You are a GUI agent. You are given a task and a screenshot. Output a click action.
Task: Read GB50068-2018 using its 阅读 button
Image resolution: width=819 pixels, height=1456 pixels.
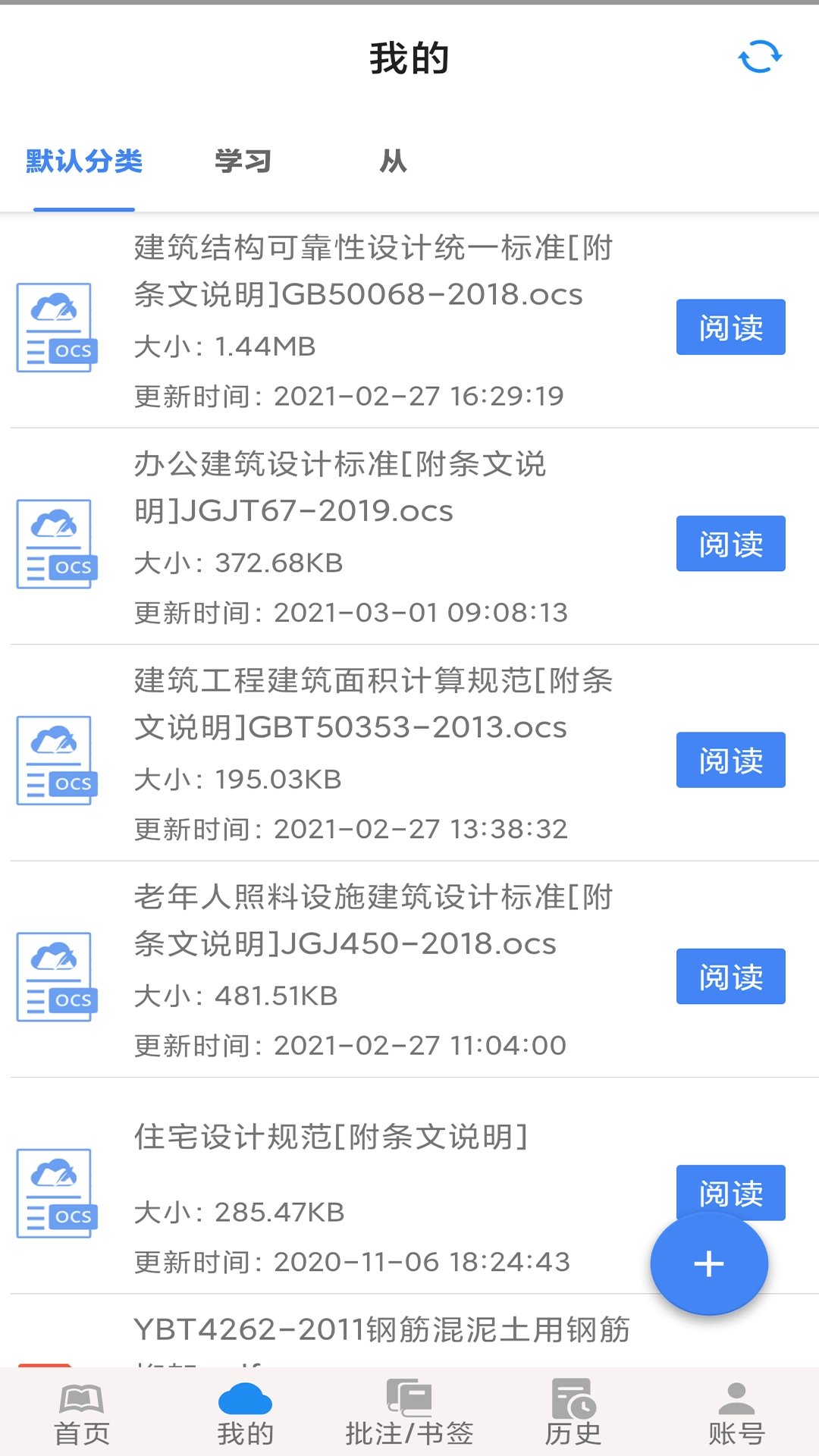tap(730, 326)
